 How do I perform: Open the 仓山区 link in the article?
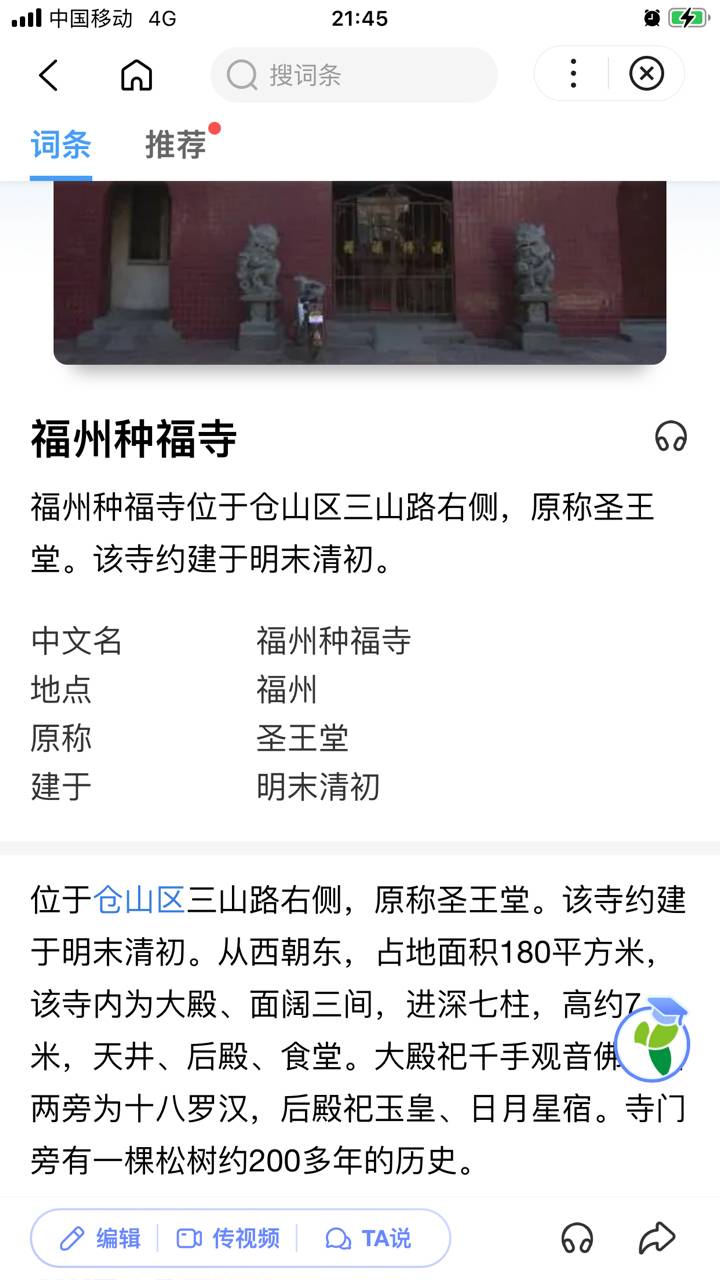click(x=139, y=900)
